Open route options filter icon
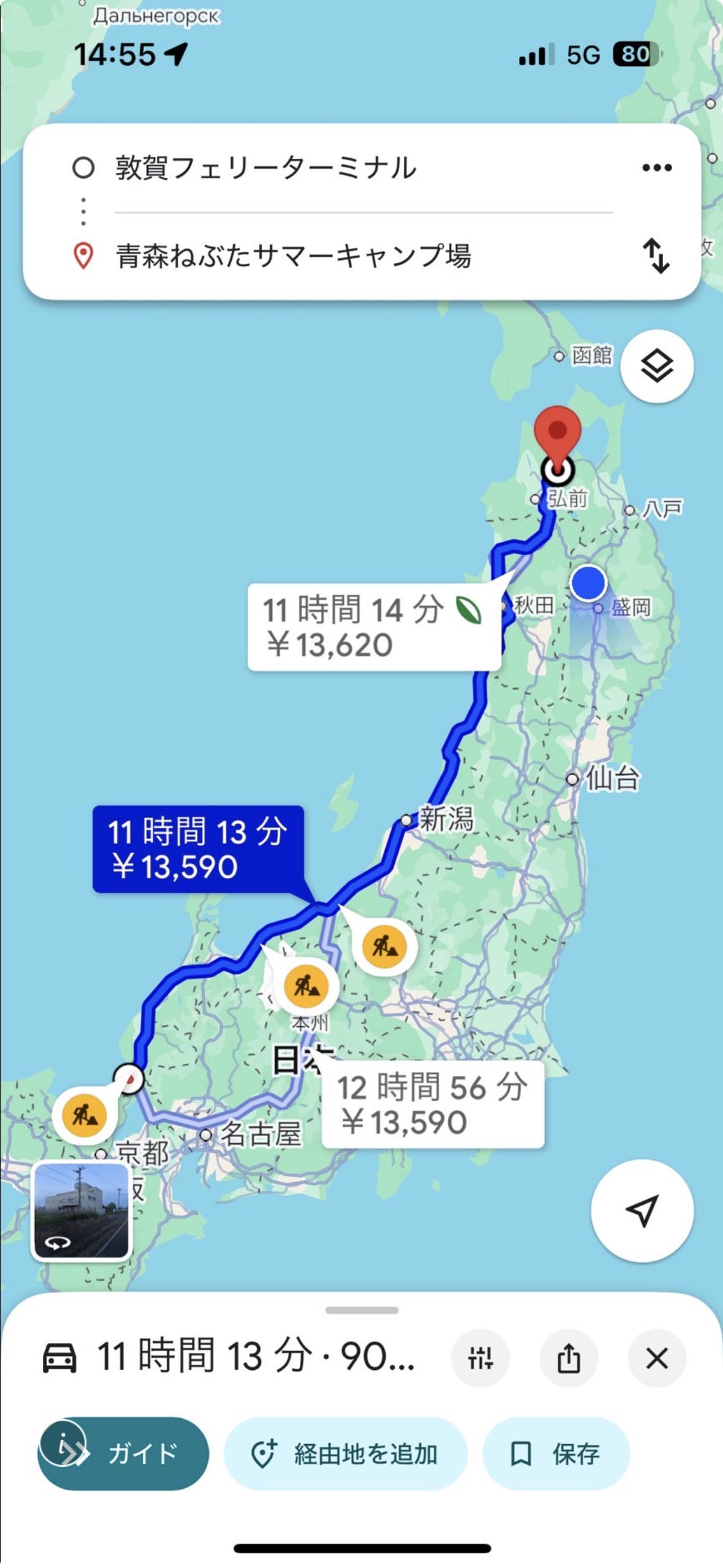This screenshot has height=1568, width=723. 480,1358
